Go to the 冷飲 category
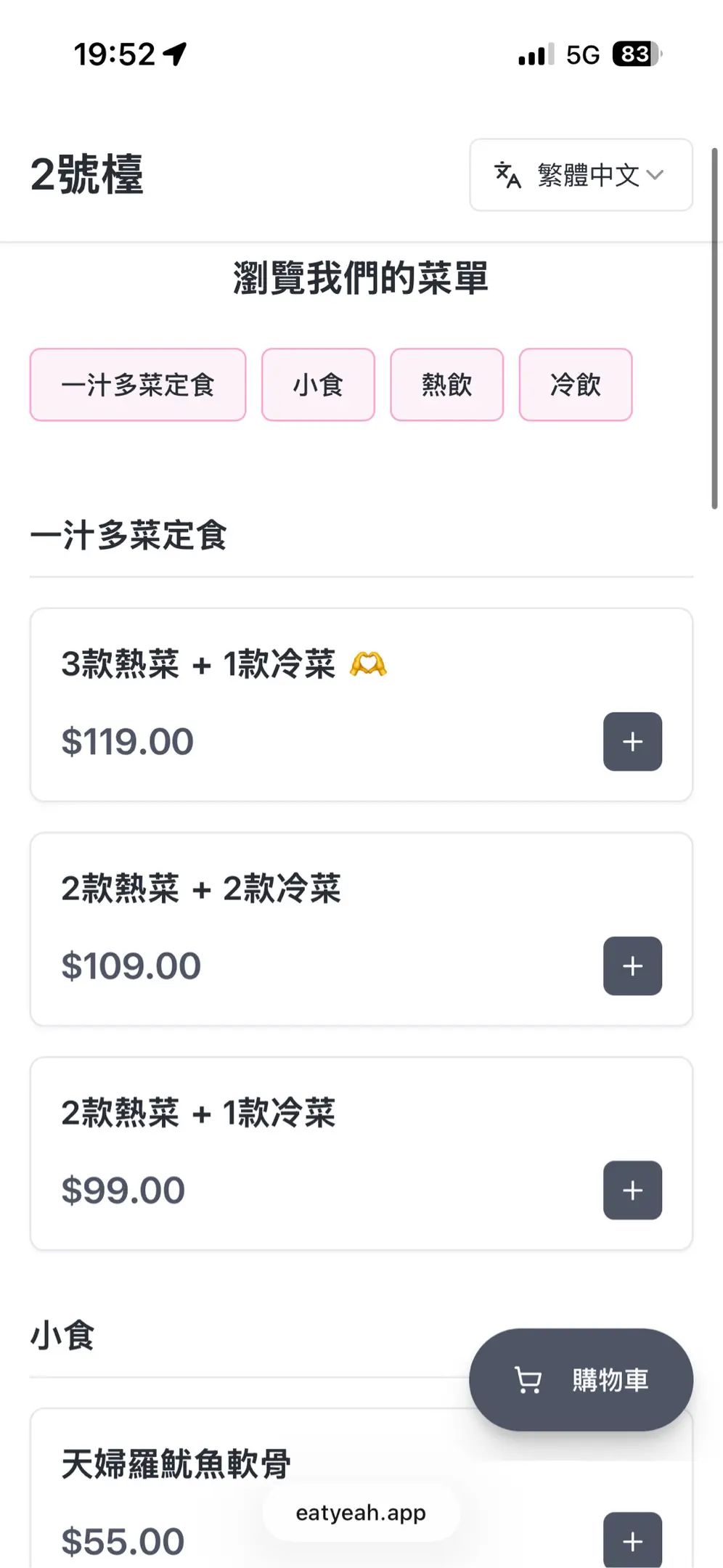The height and width of the screenshot is (1568, 723). coord(576,385)
